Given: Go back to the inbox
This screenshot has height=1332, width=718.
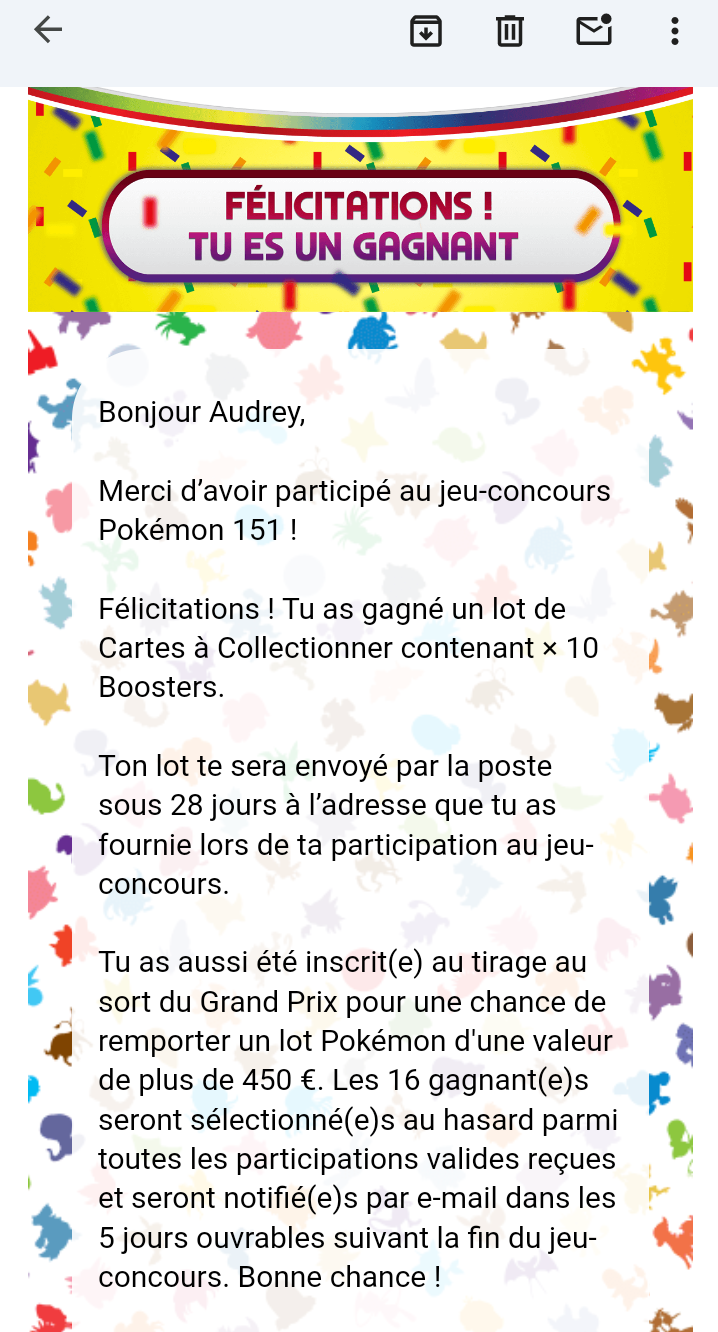Looking at the screenshot, I should [48, 30].
